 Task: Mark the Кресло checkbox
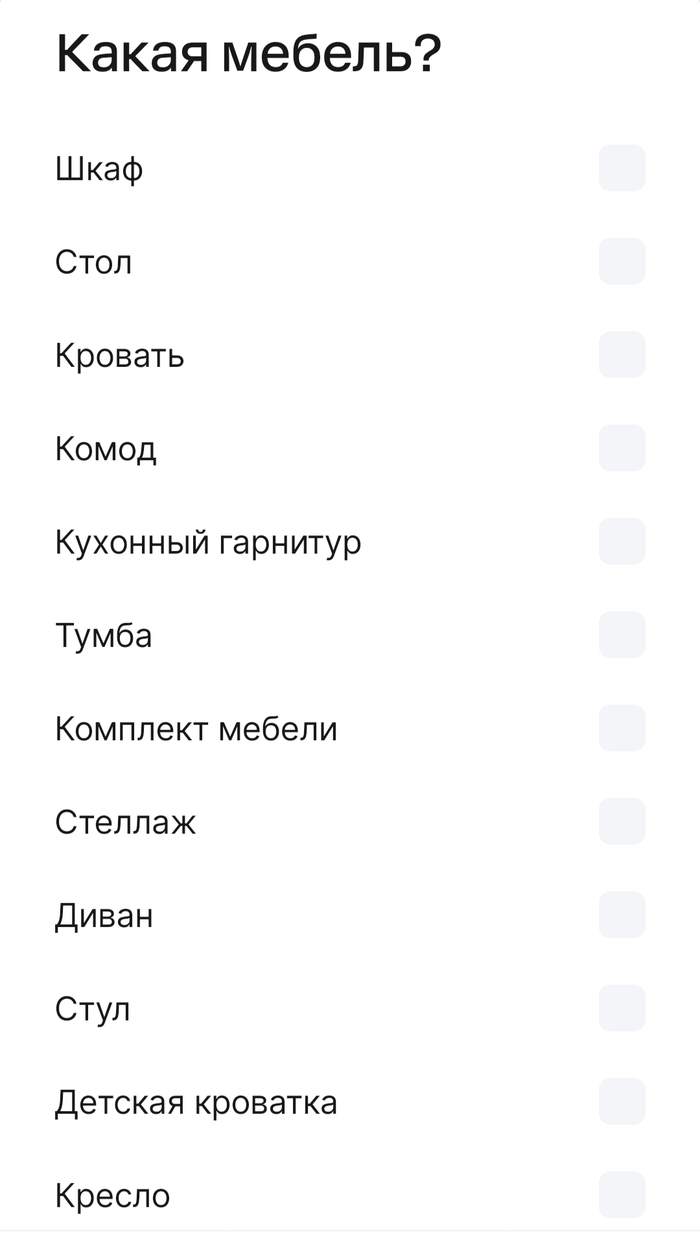click(x=622, y=1195)
